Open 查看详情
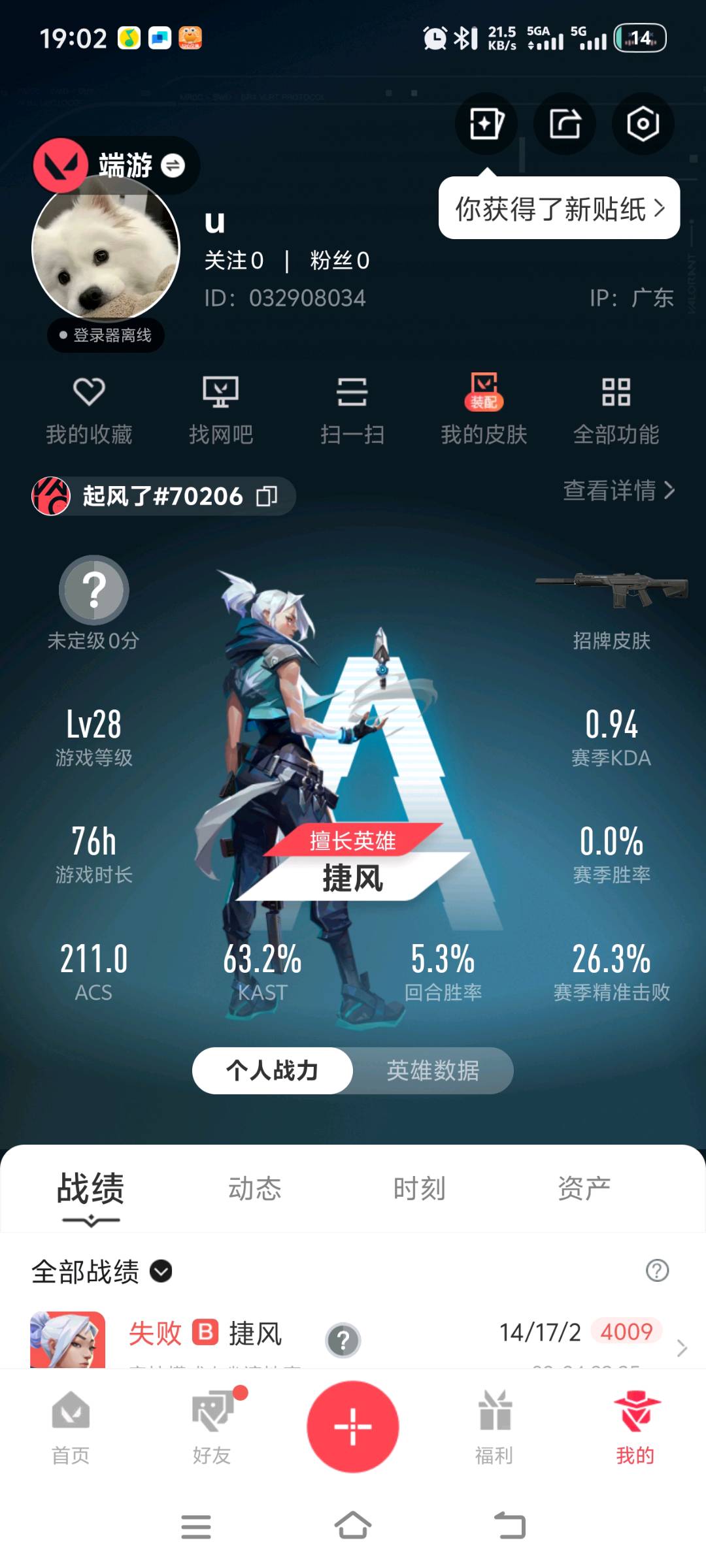 click(619, 490)
